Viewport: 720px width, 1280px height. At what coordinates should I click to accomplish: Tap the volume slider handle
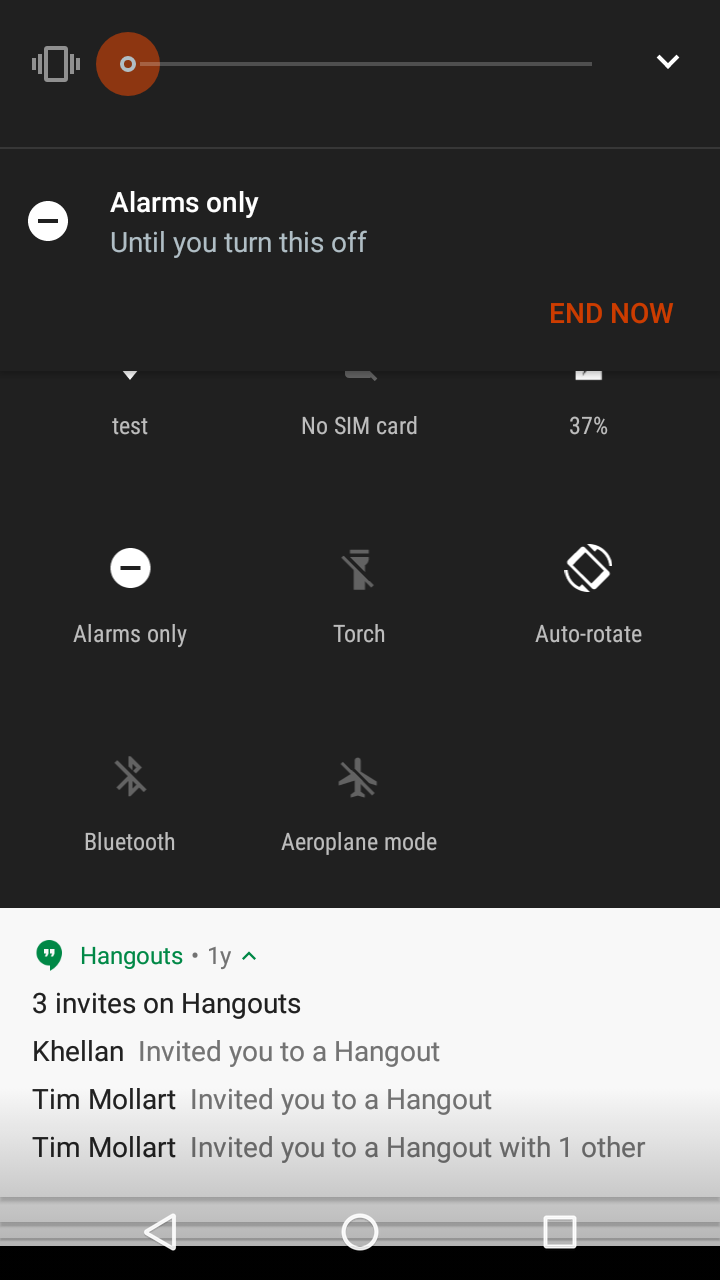click(x=128, y=64)
